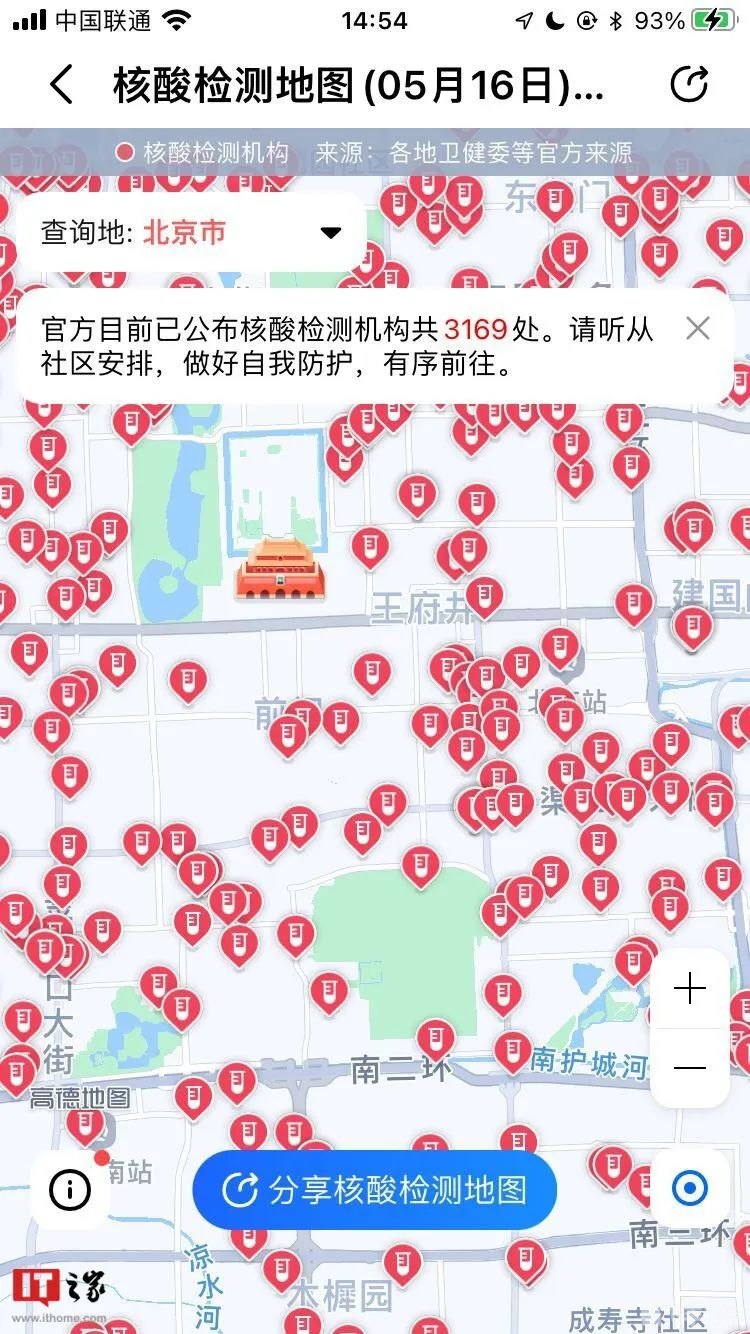Change the query city from 北京市
The height and width of the screenshot is (1334, 750).
[183, 231]
